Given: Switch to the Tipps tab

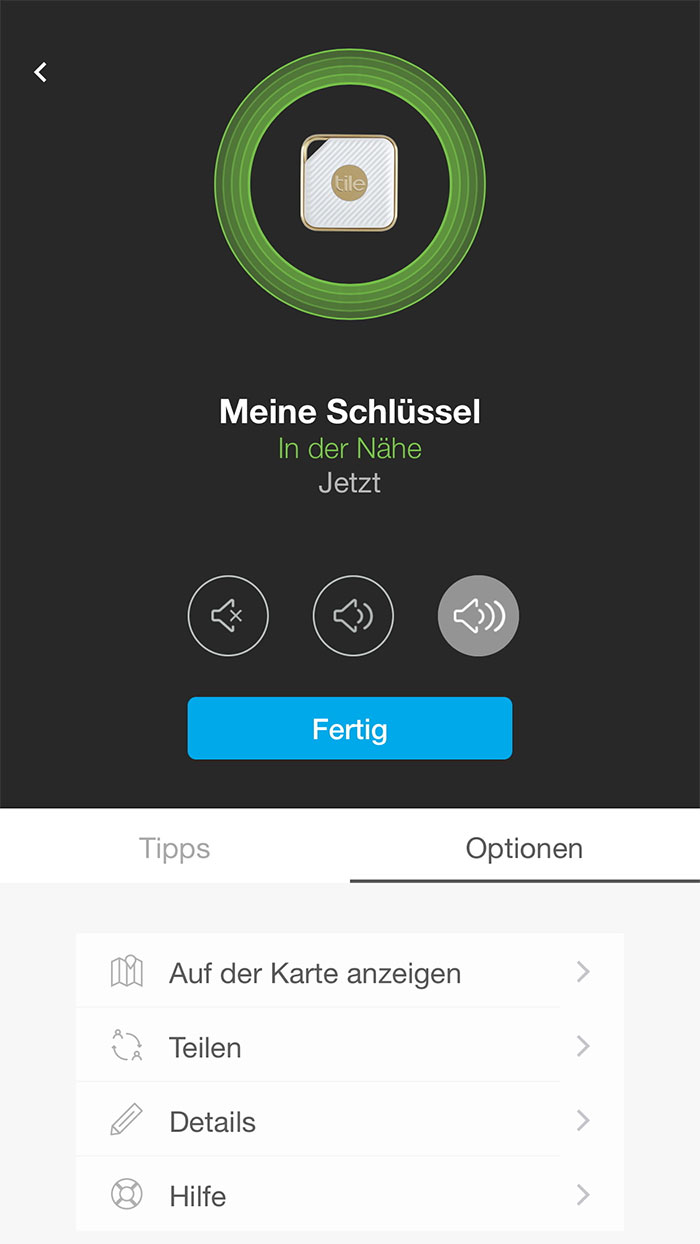Looking at the screenshot, I should tap(175, 848).
